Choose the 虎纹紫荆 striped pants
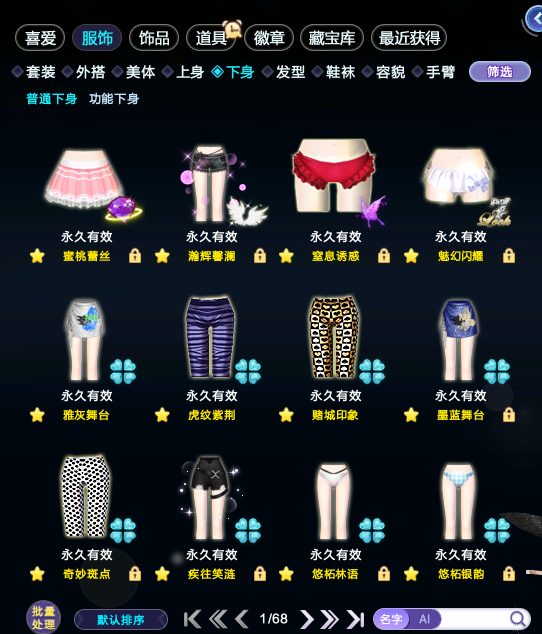Image resolution: width=542 pixels, height=634 pixels. (x=211, y=338)
